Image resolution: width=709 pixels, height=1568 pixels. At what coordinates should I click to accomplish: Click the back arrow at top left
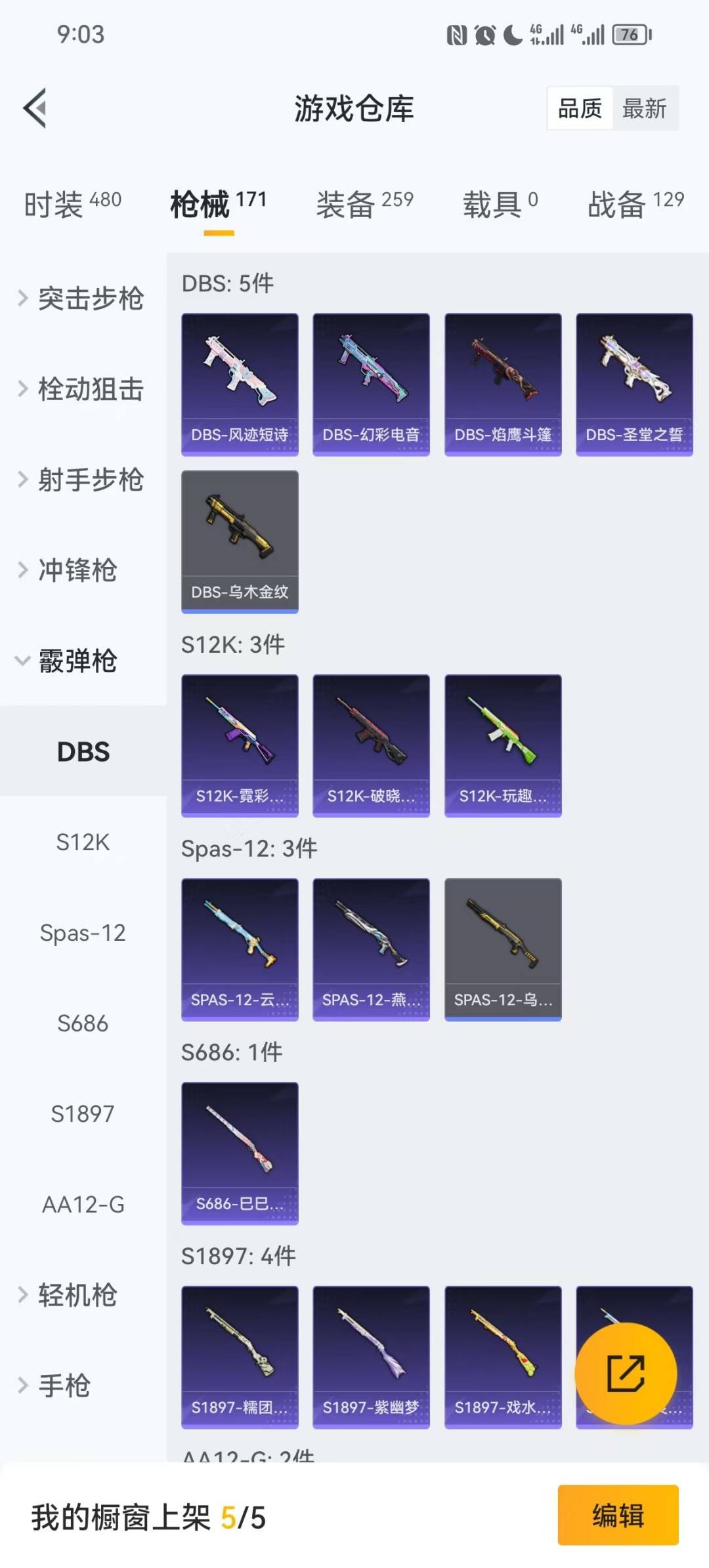click(34, 108)
